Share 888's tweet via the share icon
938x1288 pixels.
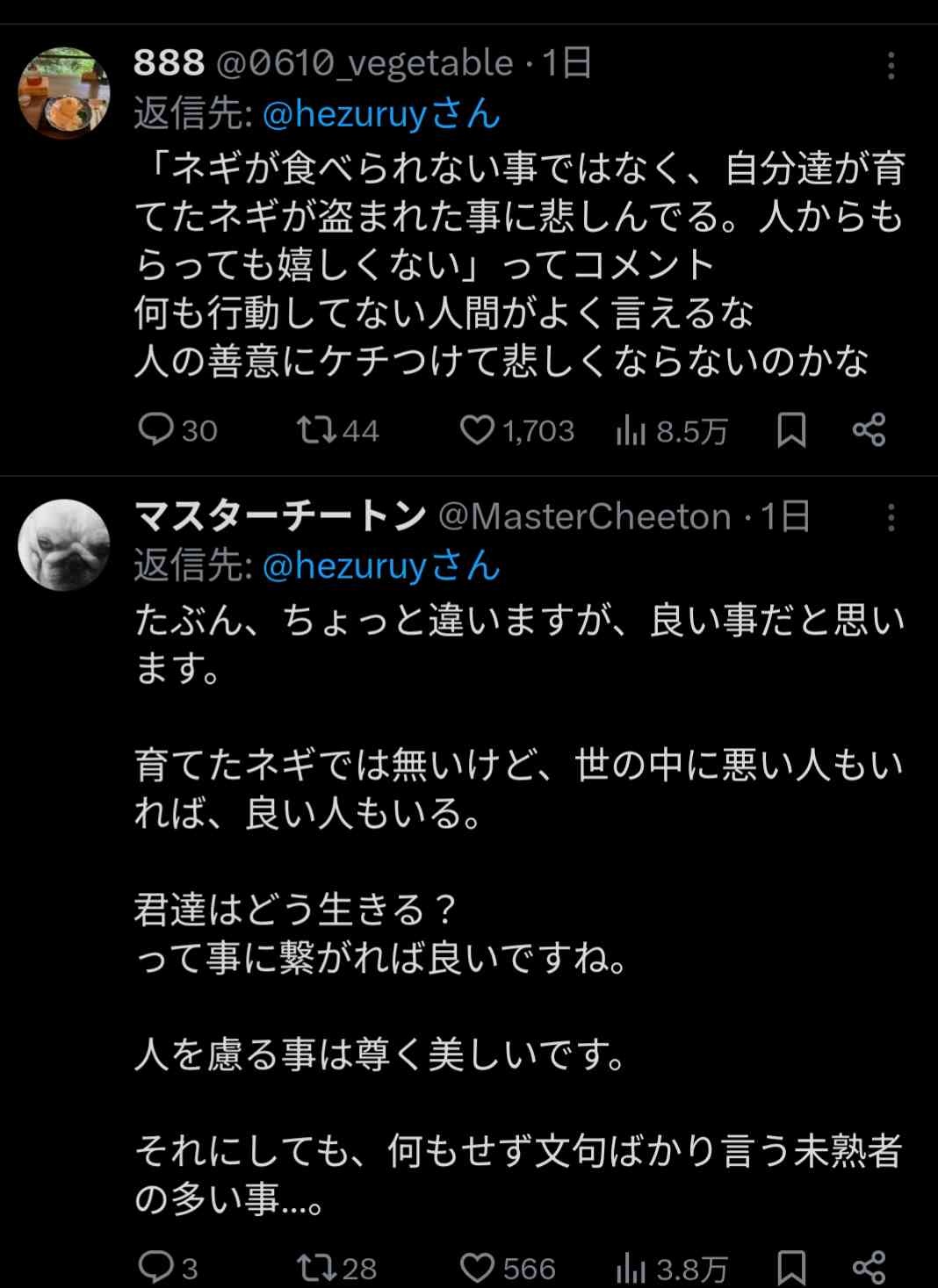pyautogui.click(x=868, y=430)
